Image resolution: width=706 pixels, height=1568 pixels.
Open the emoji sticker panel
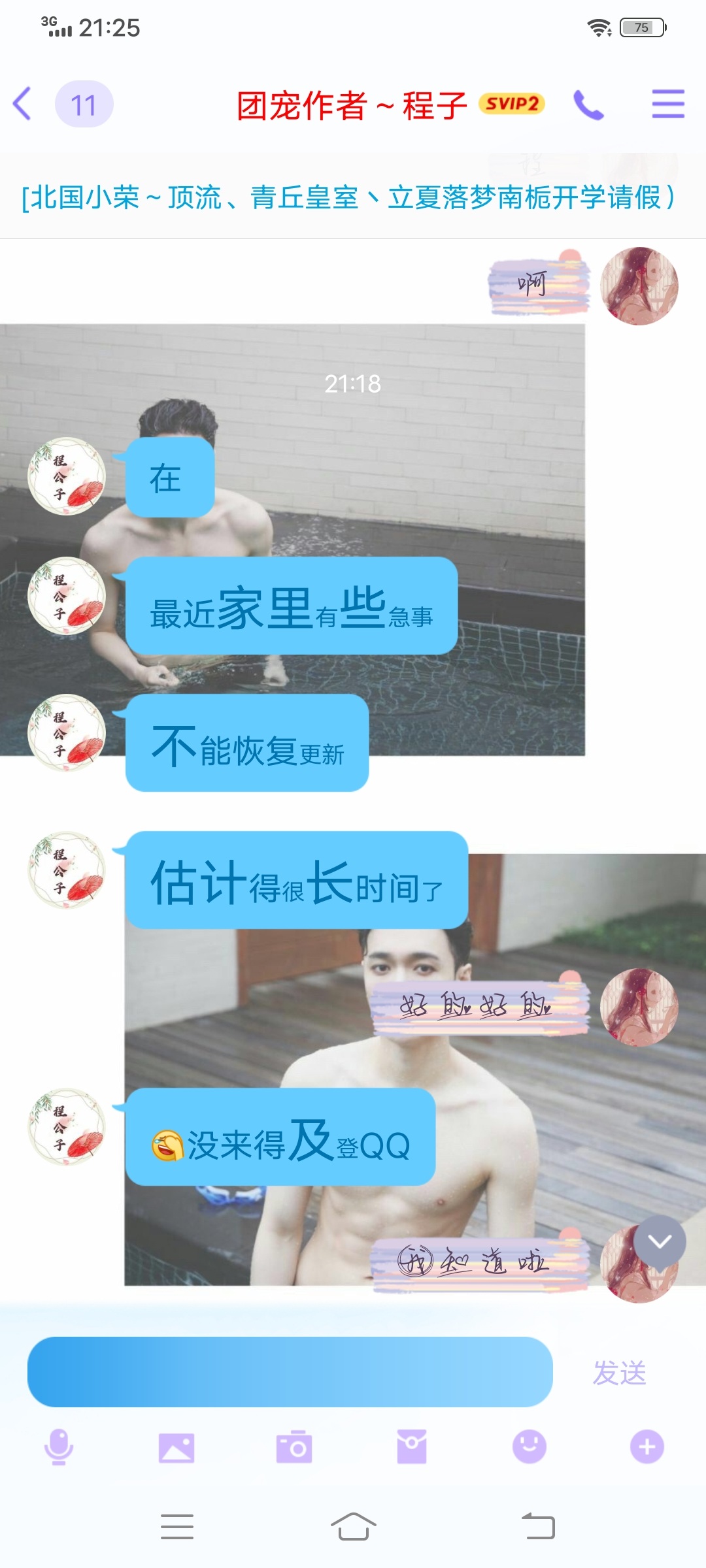click(529, 1446)
